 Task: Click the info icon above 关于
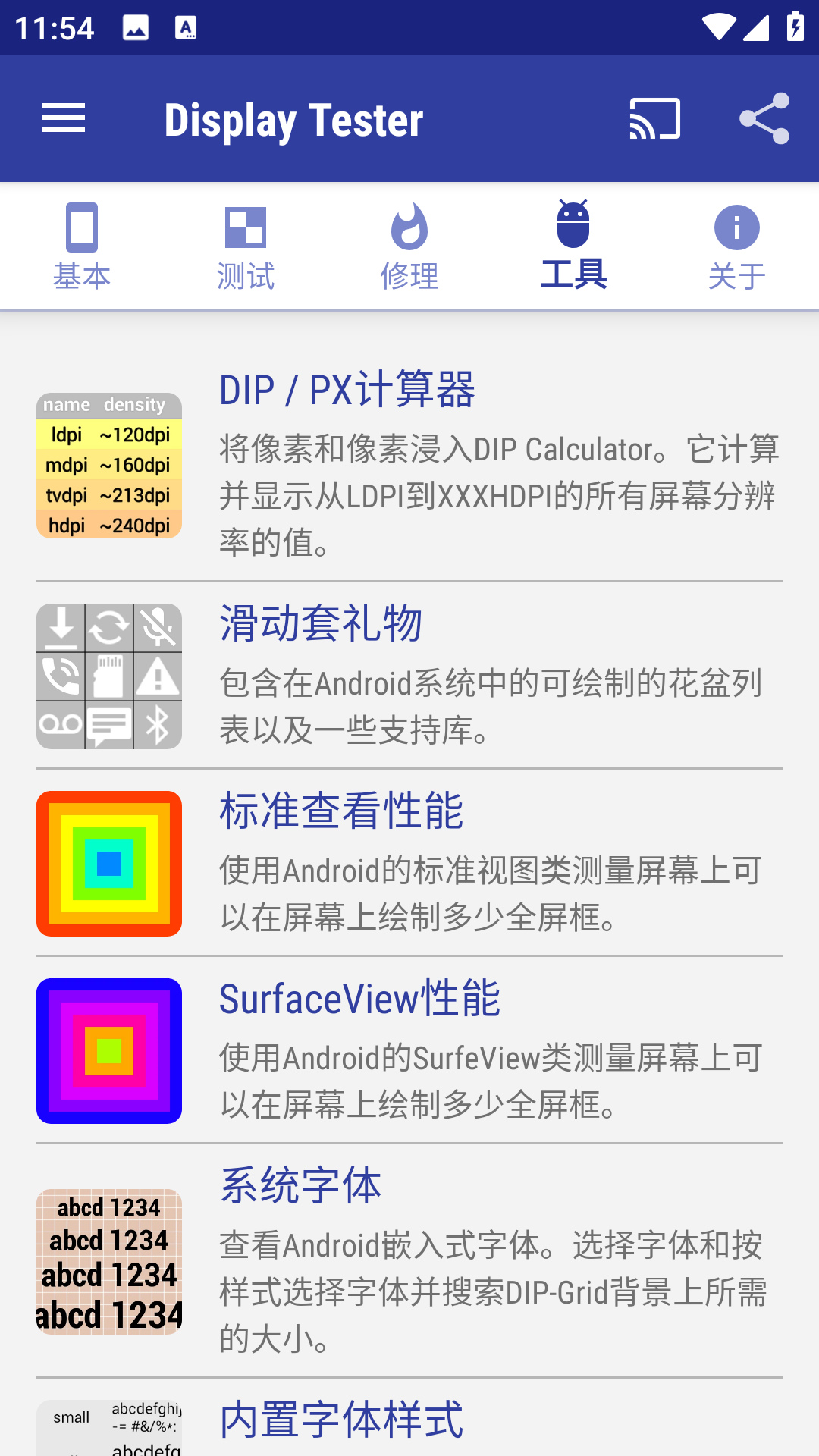pos(736,229)
